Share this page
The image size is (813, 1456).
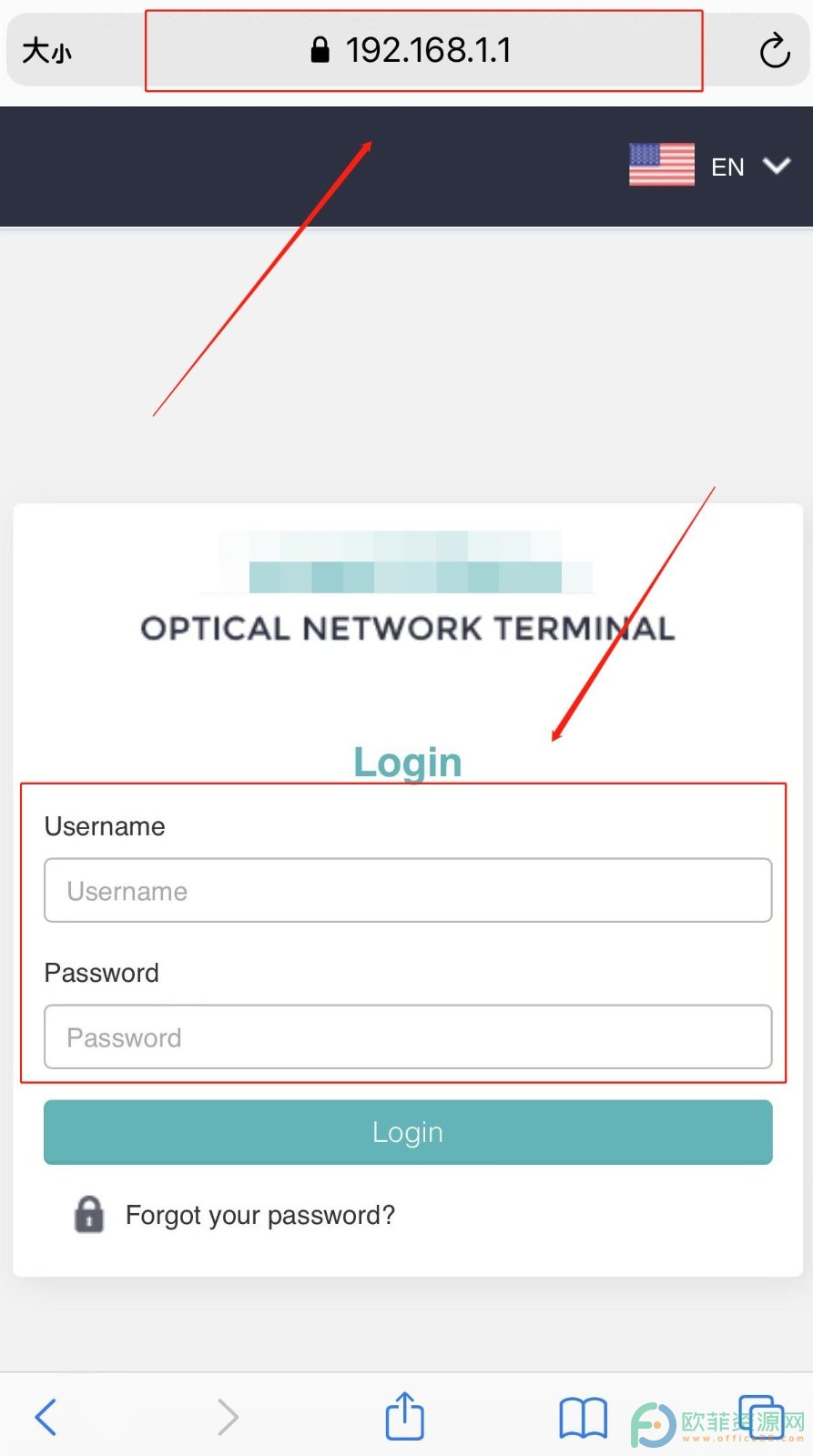[x=405, y=1415]
